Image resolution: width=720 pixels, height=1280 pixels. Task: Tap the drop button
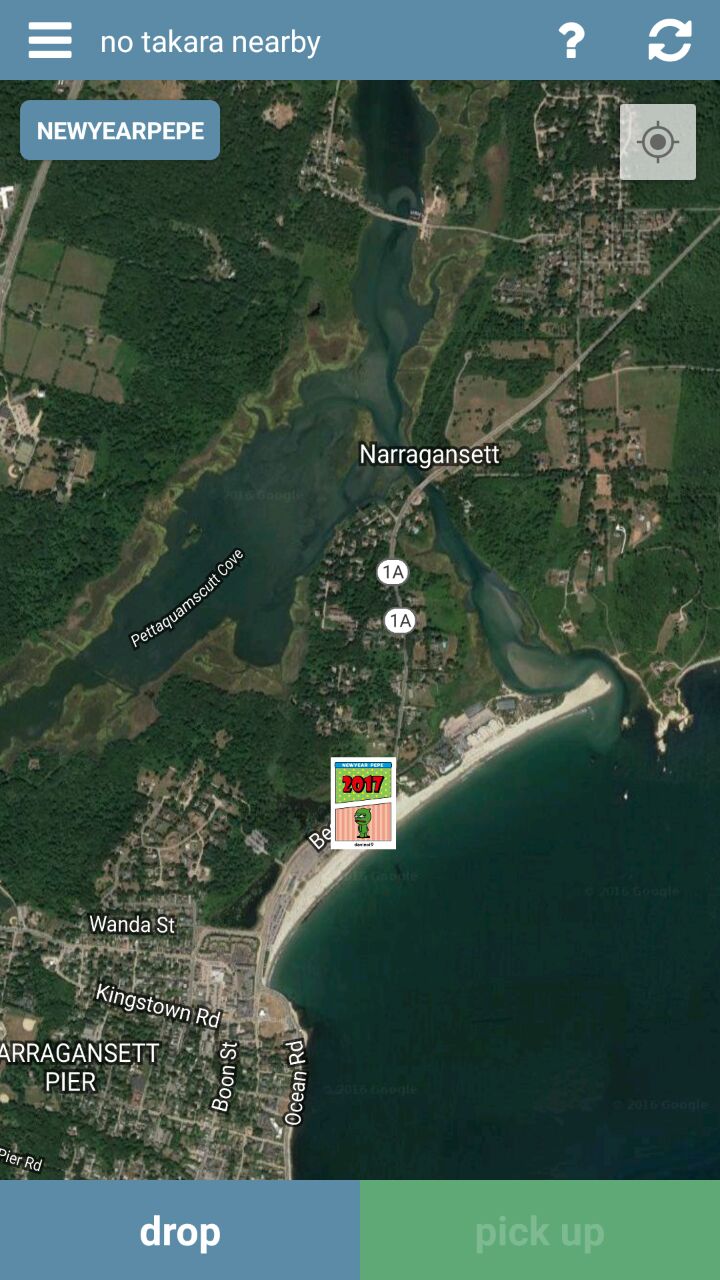pyautogui.click(x=180, y=1230)
